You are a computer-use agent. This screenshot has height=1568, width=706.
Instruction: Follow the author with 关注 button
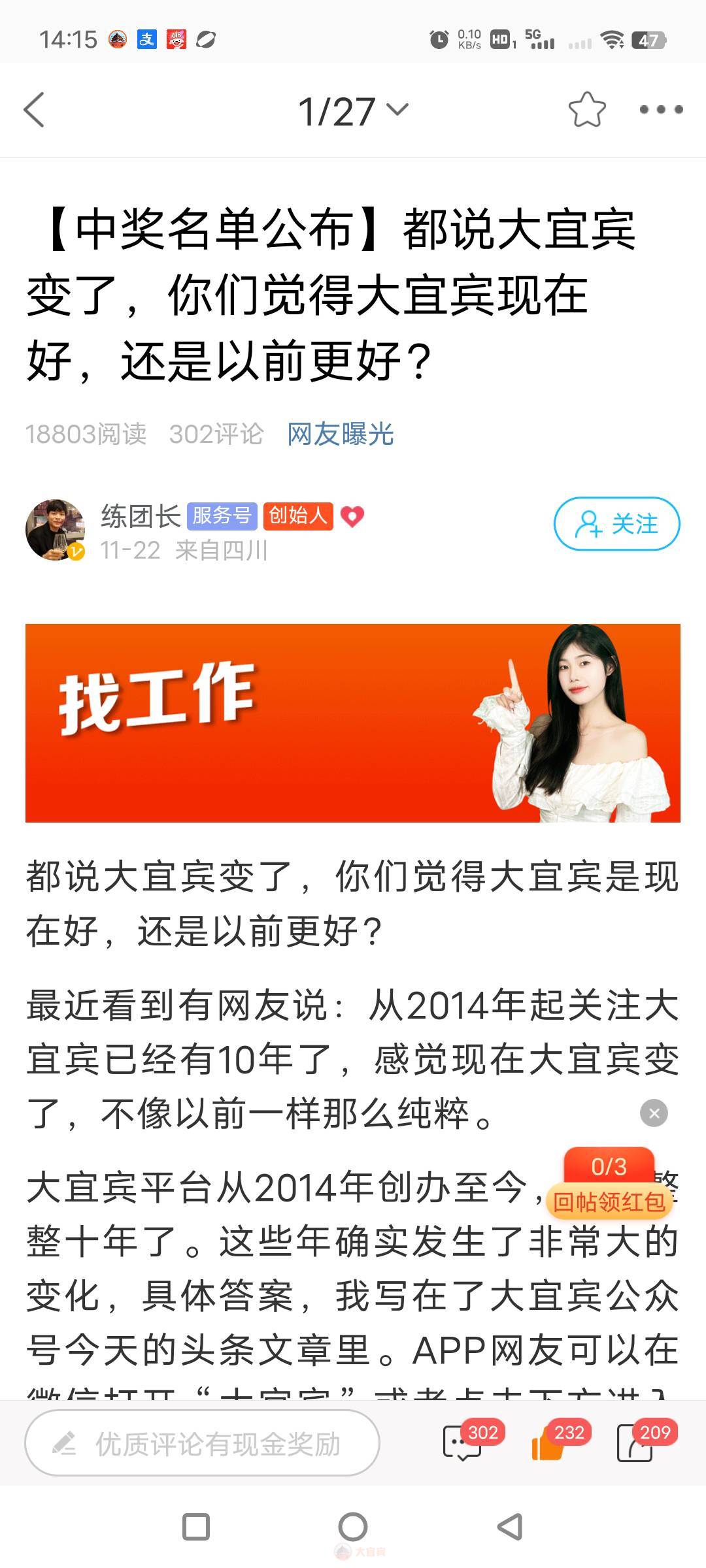(x=616, y=524)
